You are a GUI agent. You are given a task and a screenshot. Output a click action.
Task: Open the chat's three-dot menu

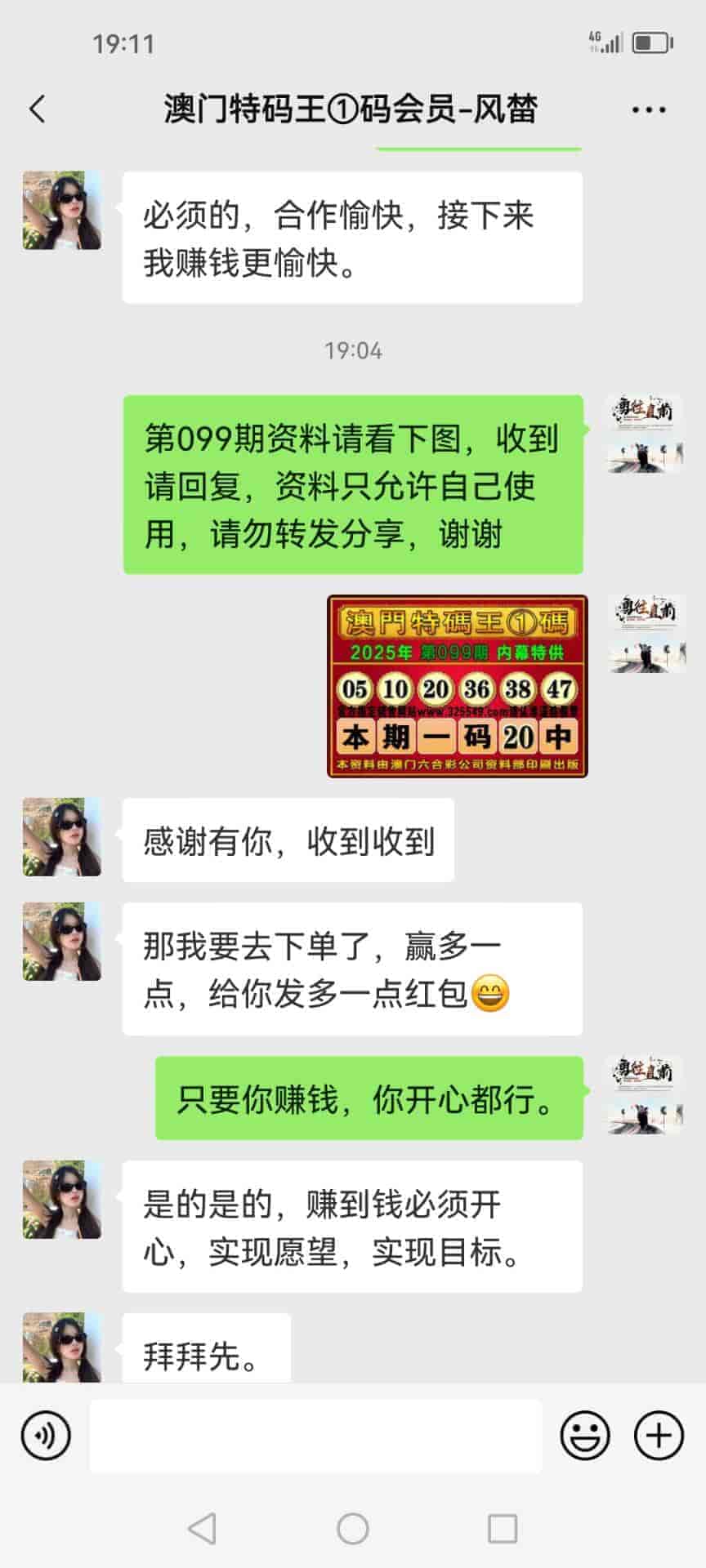(649, 109)
